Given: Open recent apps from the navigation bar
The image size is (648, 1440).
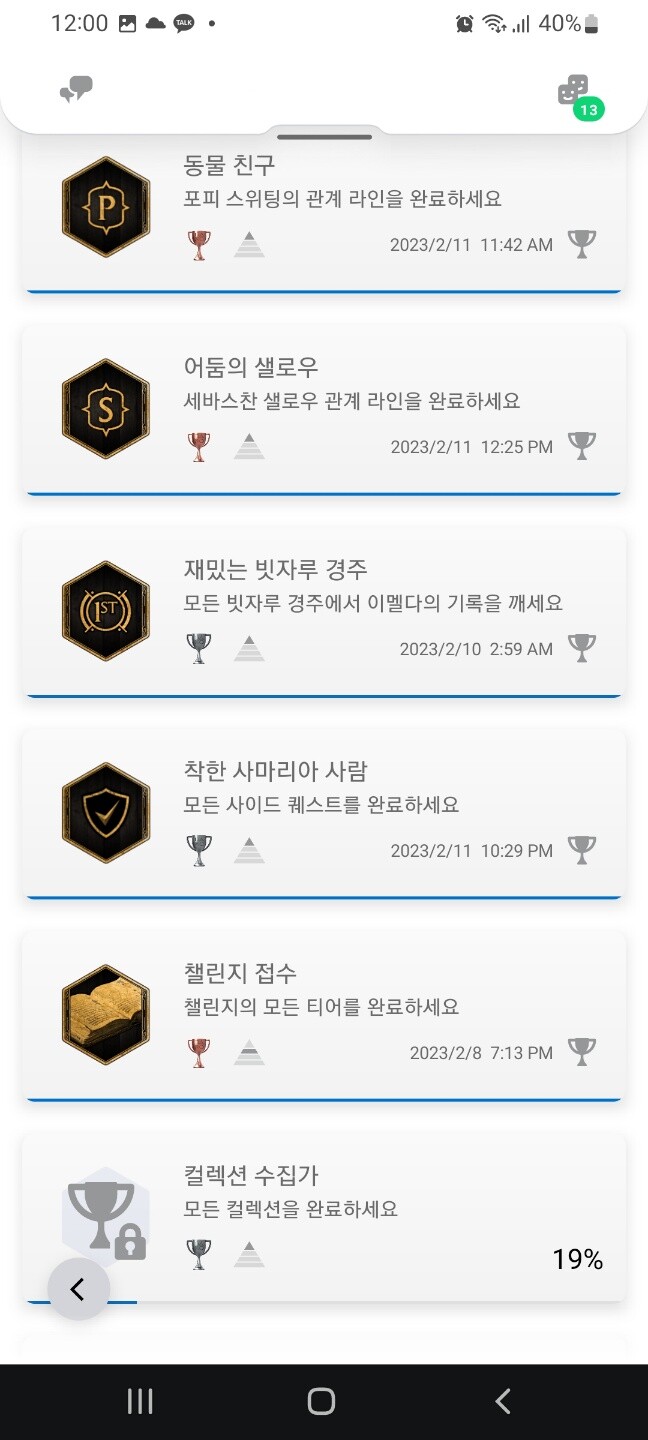Looking at the screenshot, I should pos(140,1401).
